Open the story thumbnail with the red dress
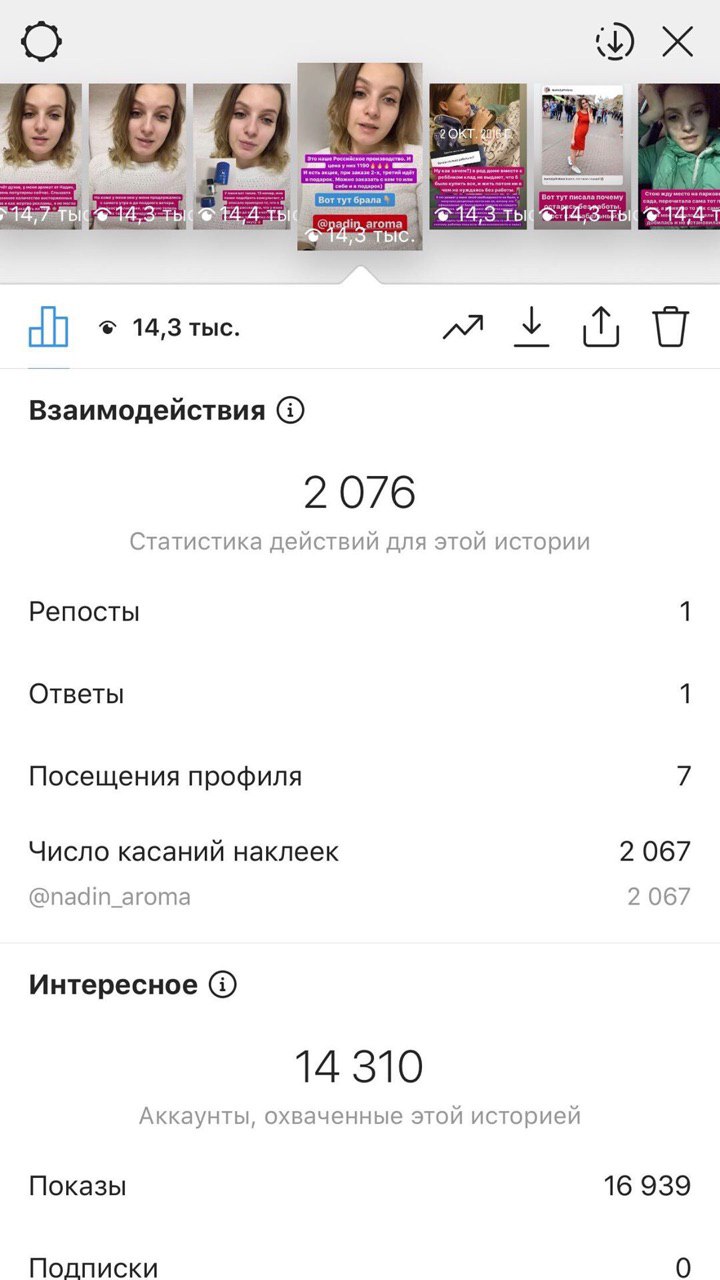The width and height of the screenshot is (720, 1280). point(582,156)
